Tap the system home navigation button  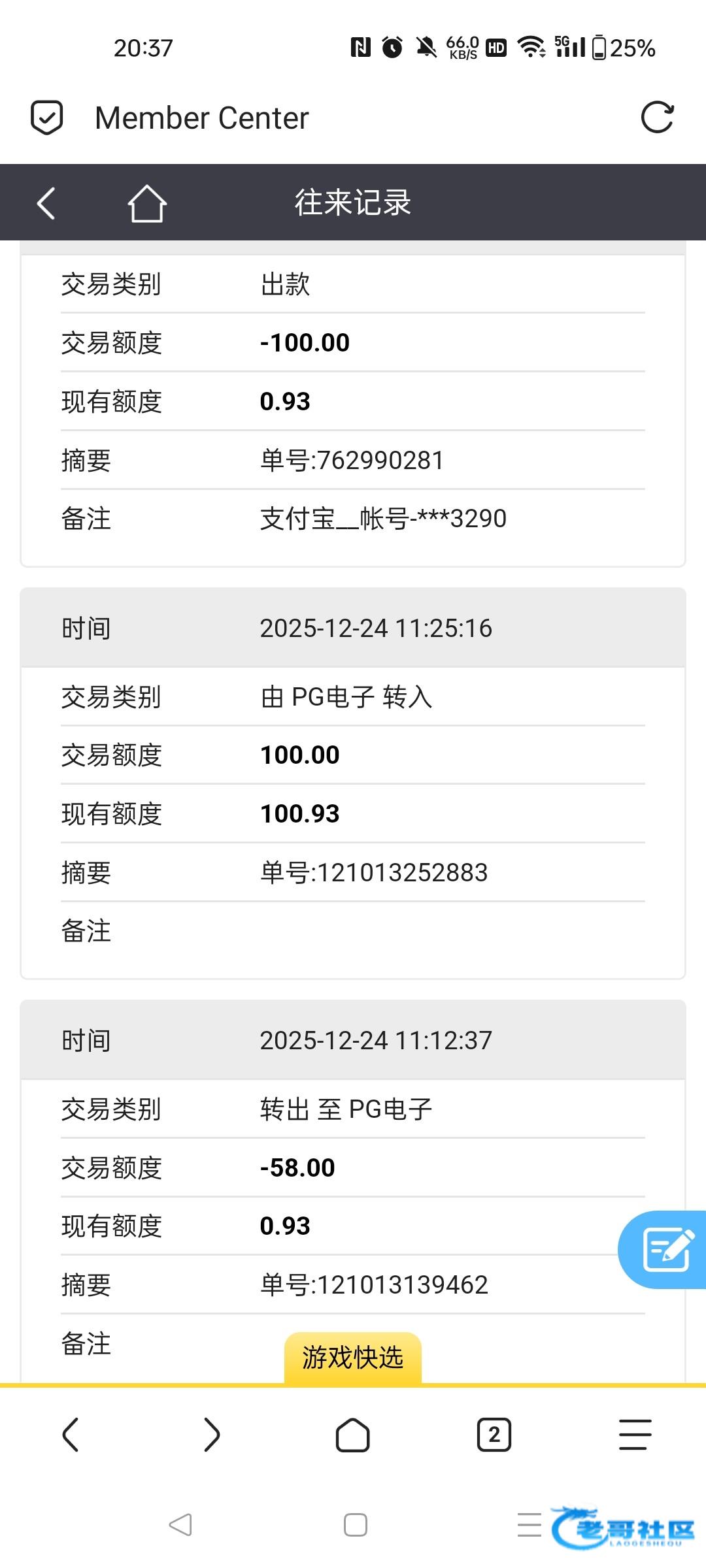(355, 1525)
